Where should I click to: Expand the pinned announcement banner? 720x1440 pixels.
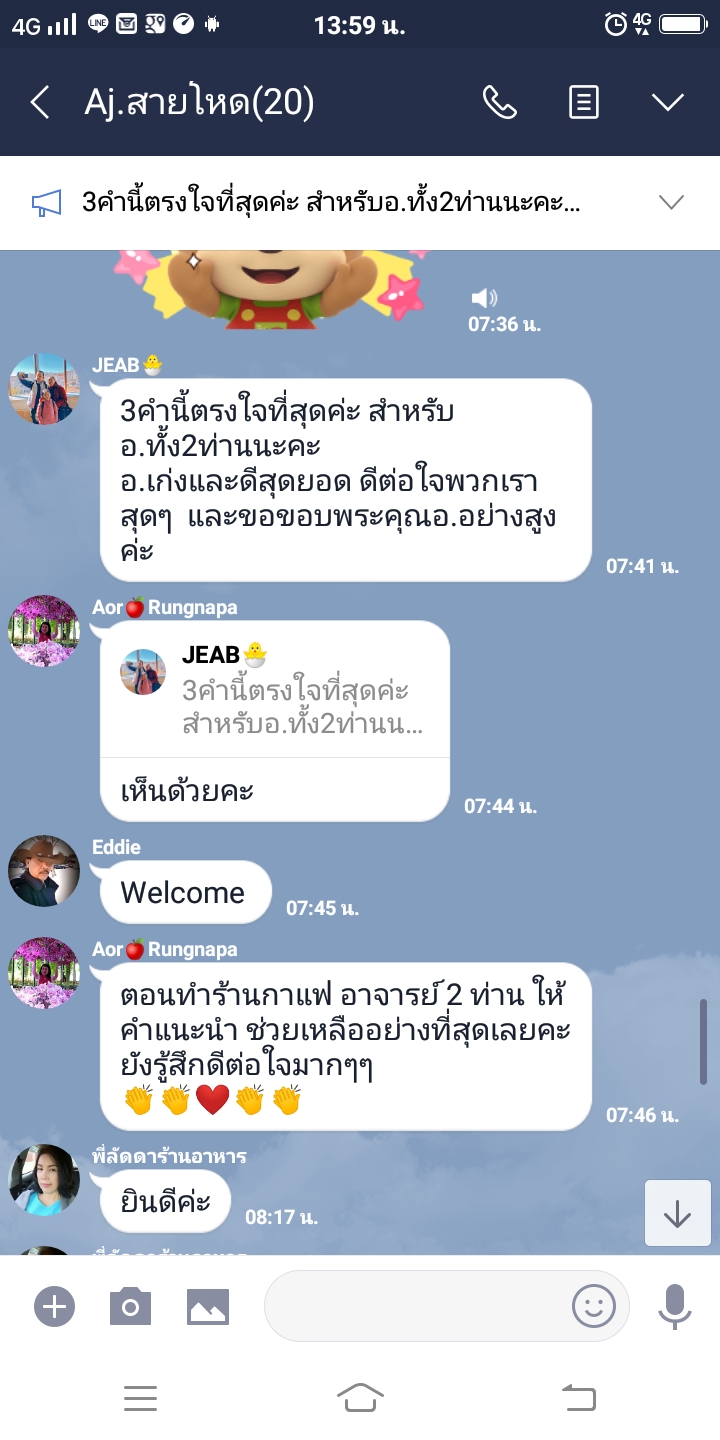[x=671, y=203]
